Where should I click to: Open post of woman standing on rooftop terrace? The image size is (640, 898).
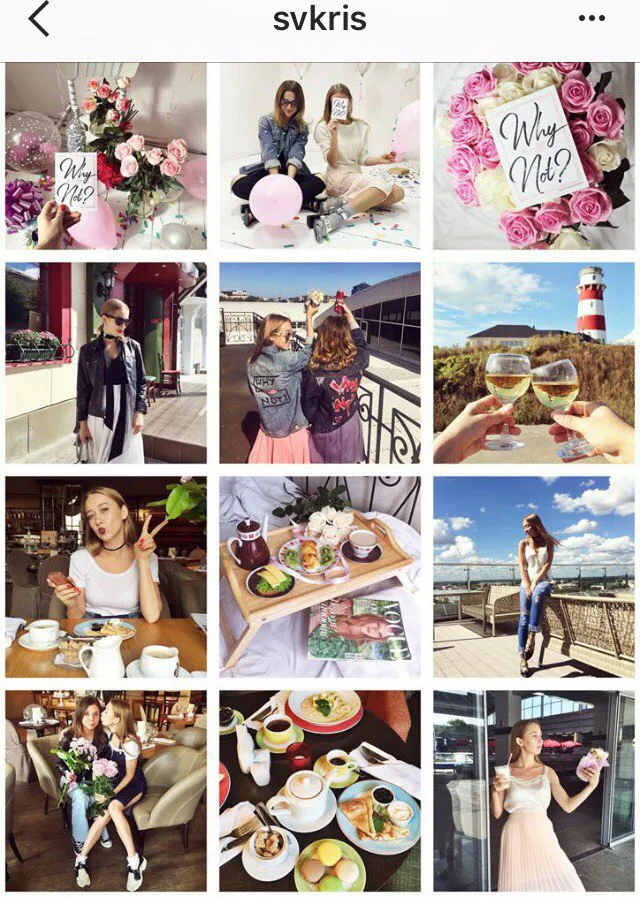(x=534, y=577)
